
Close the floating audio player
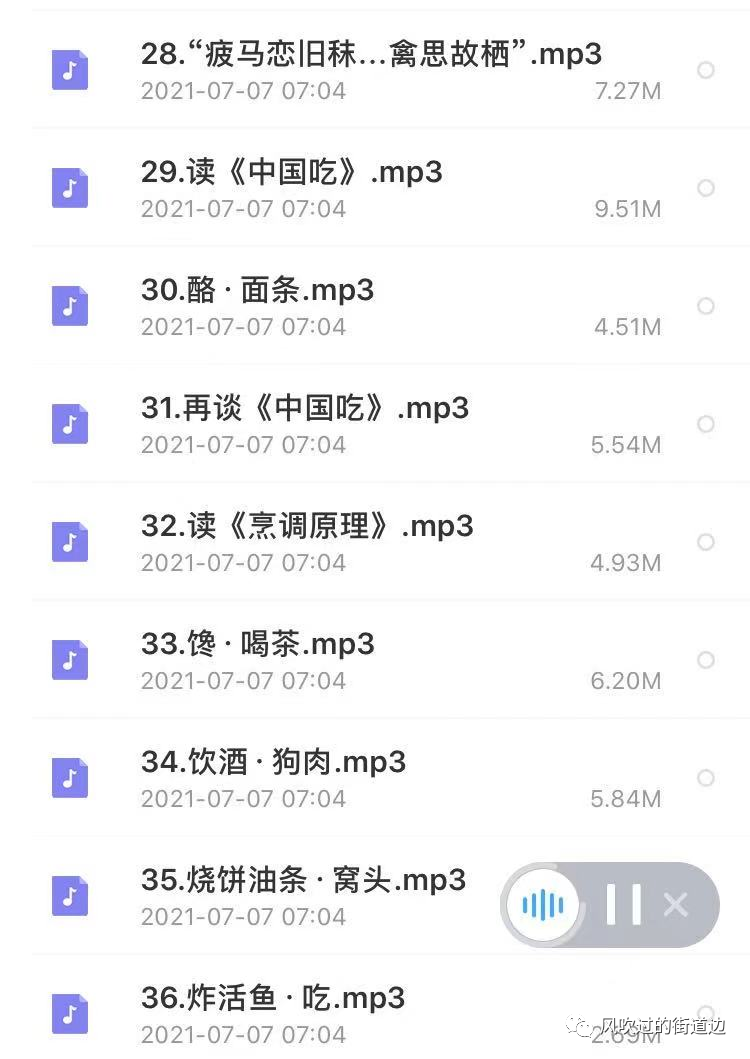676,905
